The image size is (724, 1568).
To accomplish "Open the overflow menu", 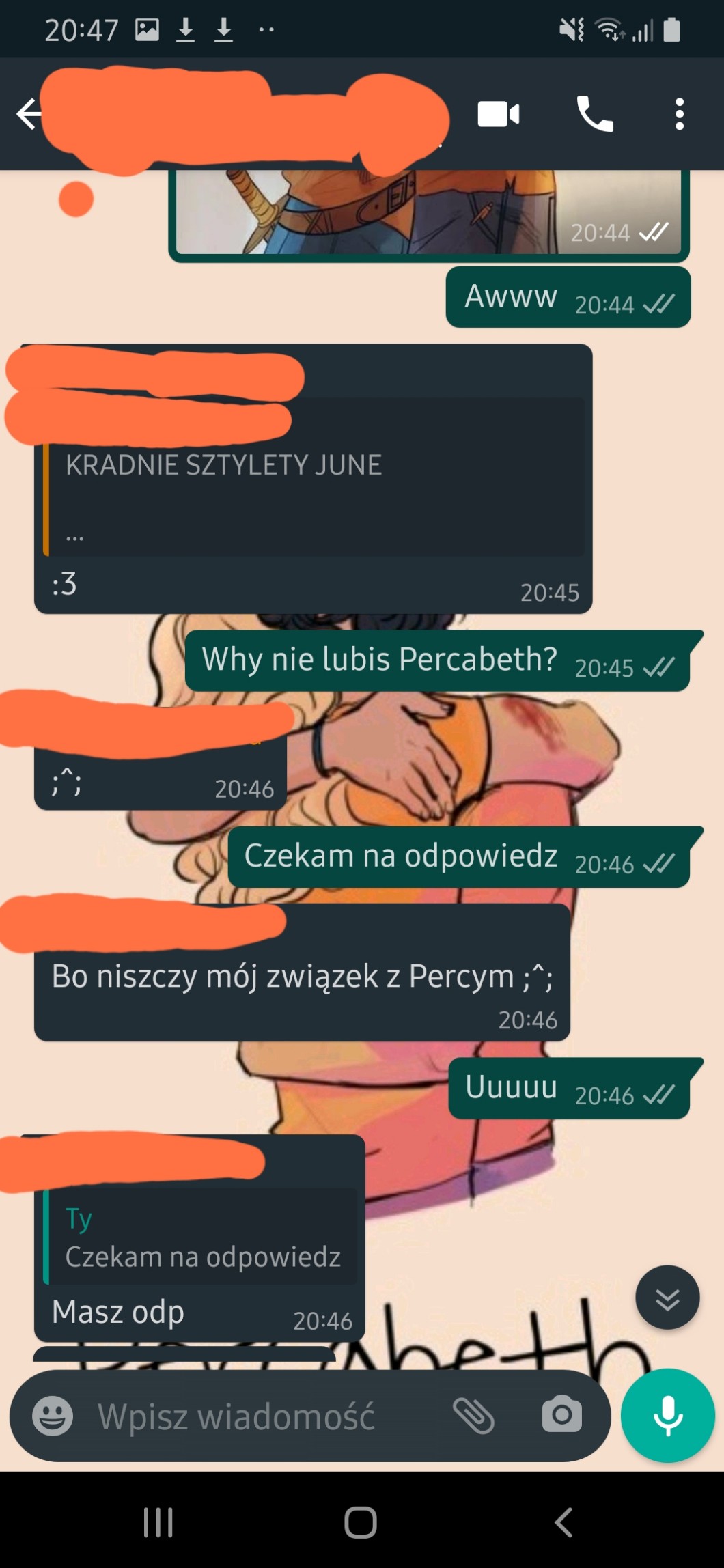I will pyautogui.click(x=679, y=114).
